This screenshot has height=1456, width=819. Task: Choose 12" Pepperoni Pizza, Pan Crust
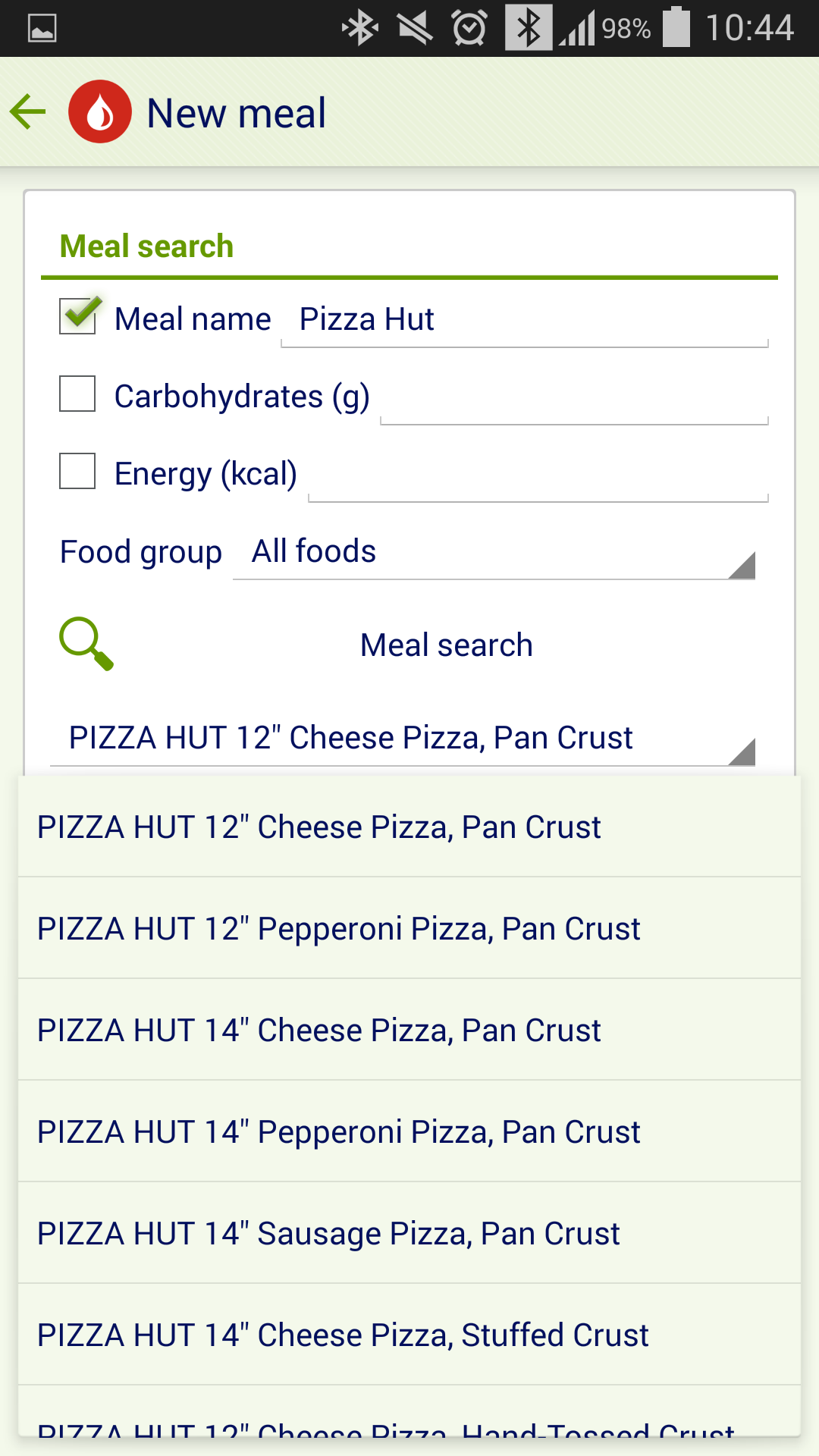point(409,929)
